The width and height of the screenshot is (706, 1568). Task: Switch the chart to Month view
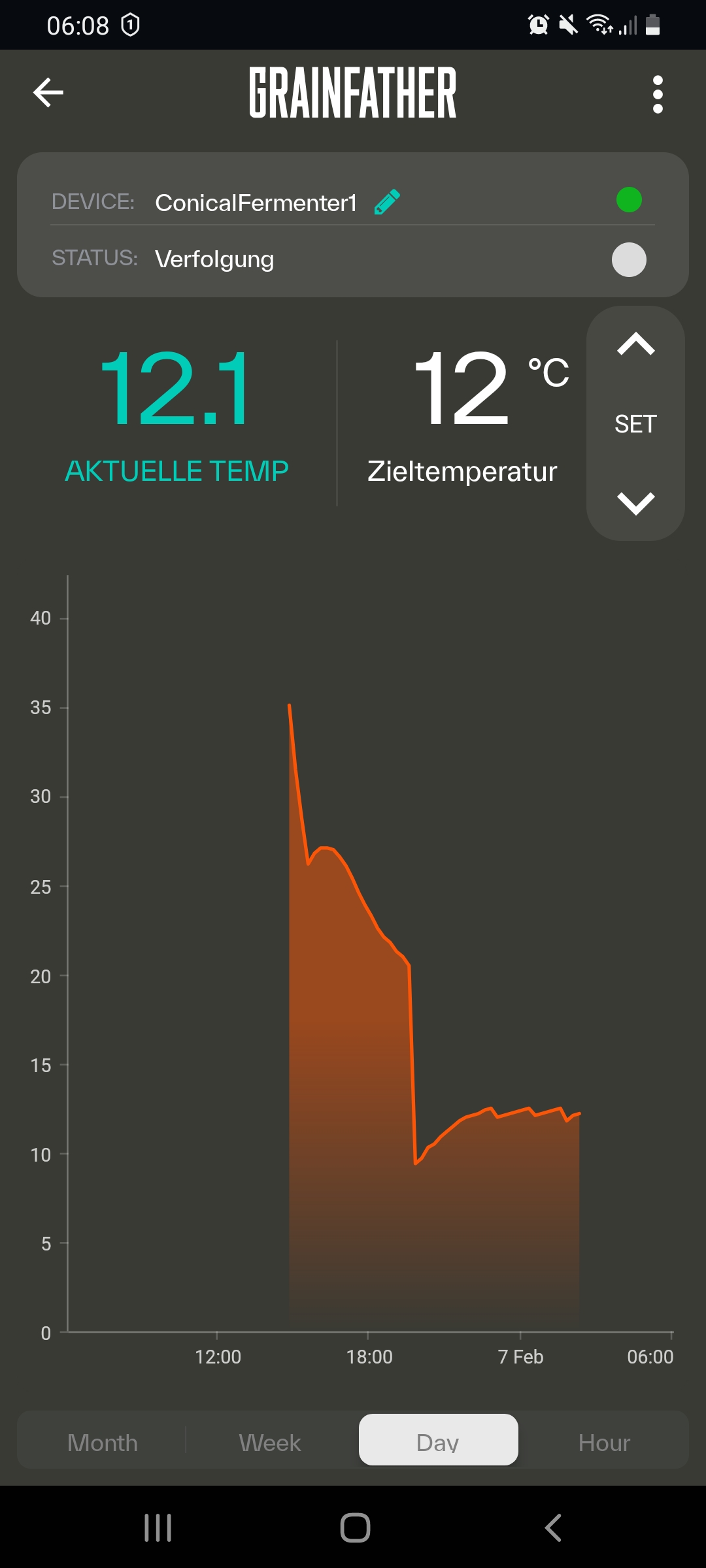[103, 1443]
